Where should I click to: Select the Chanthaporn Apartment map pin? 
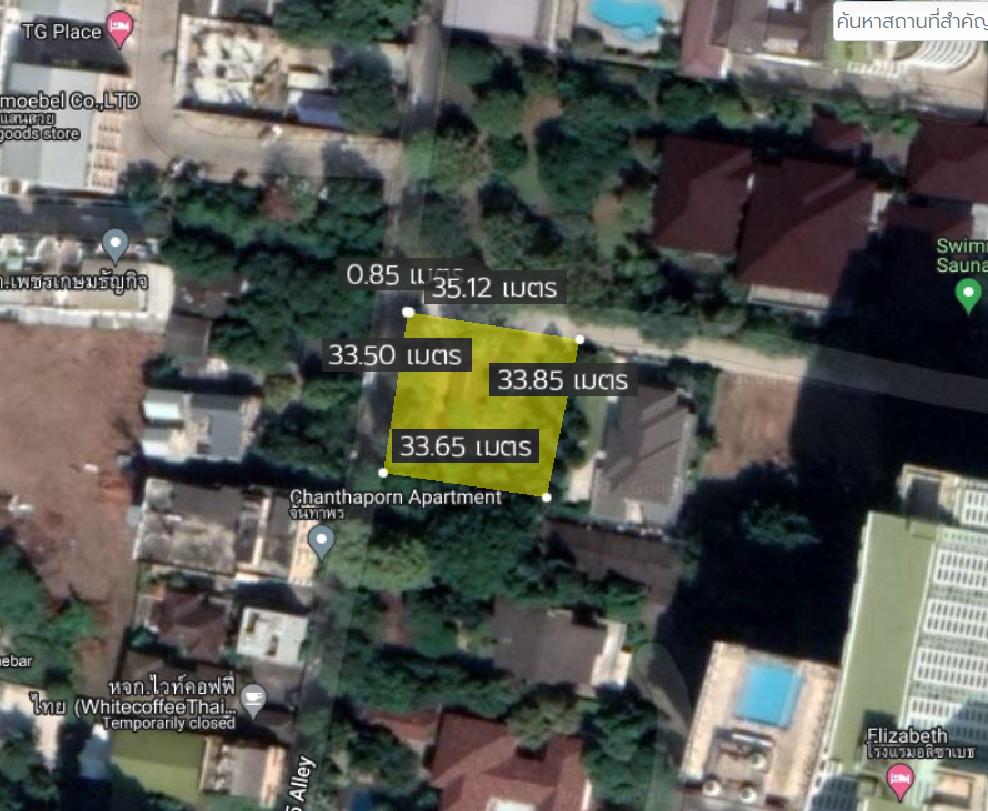320,542
